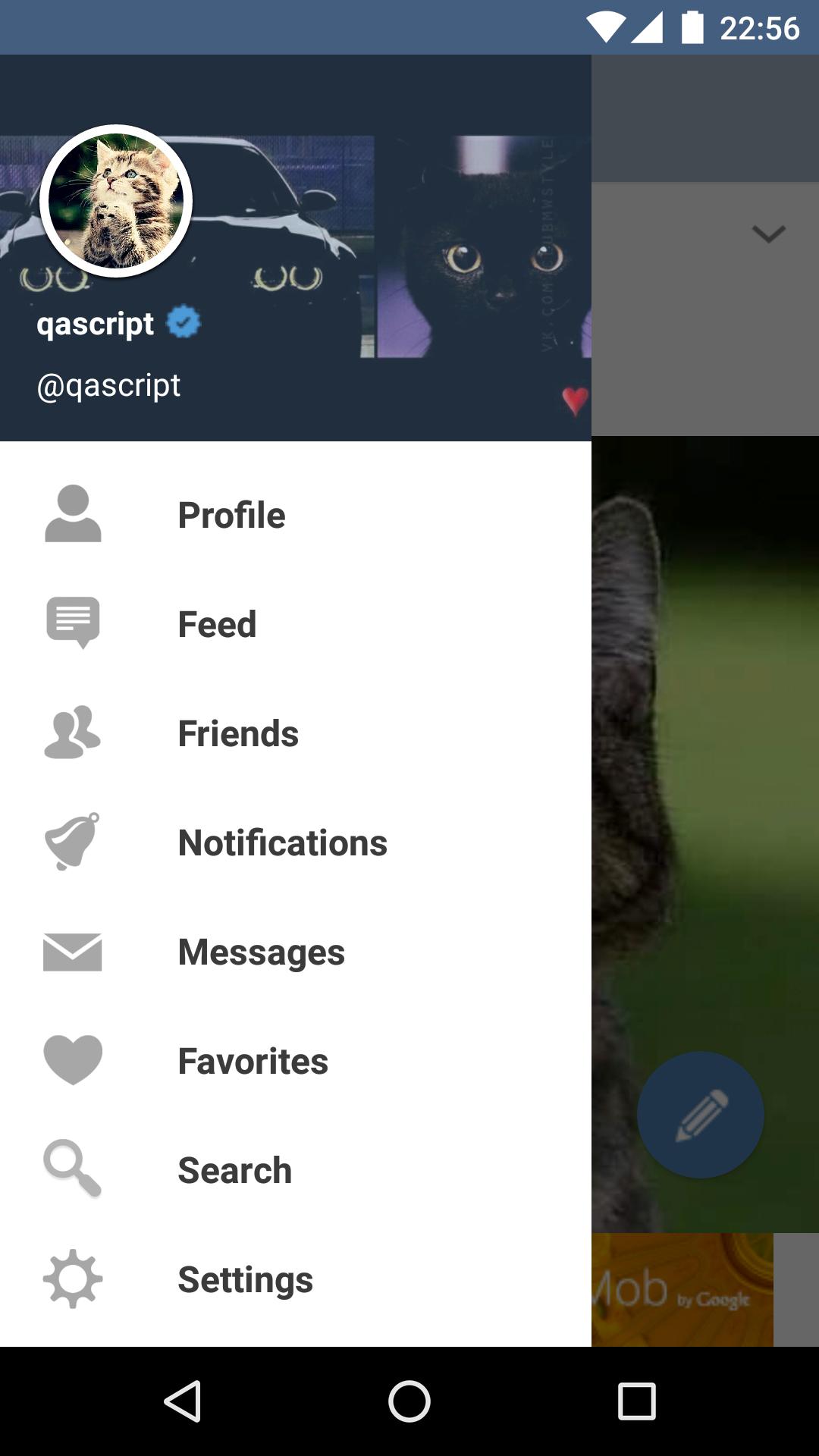Image resolution: width=819 pixels, height=1456 pixels.
Task: Show Favorites
Action: [x=253, y=1061]
